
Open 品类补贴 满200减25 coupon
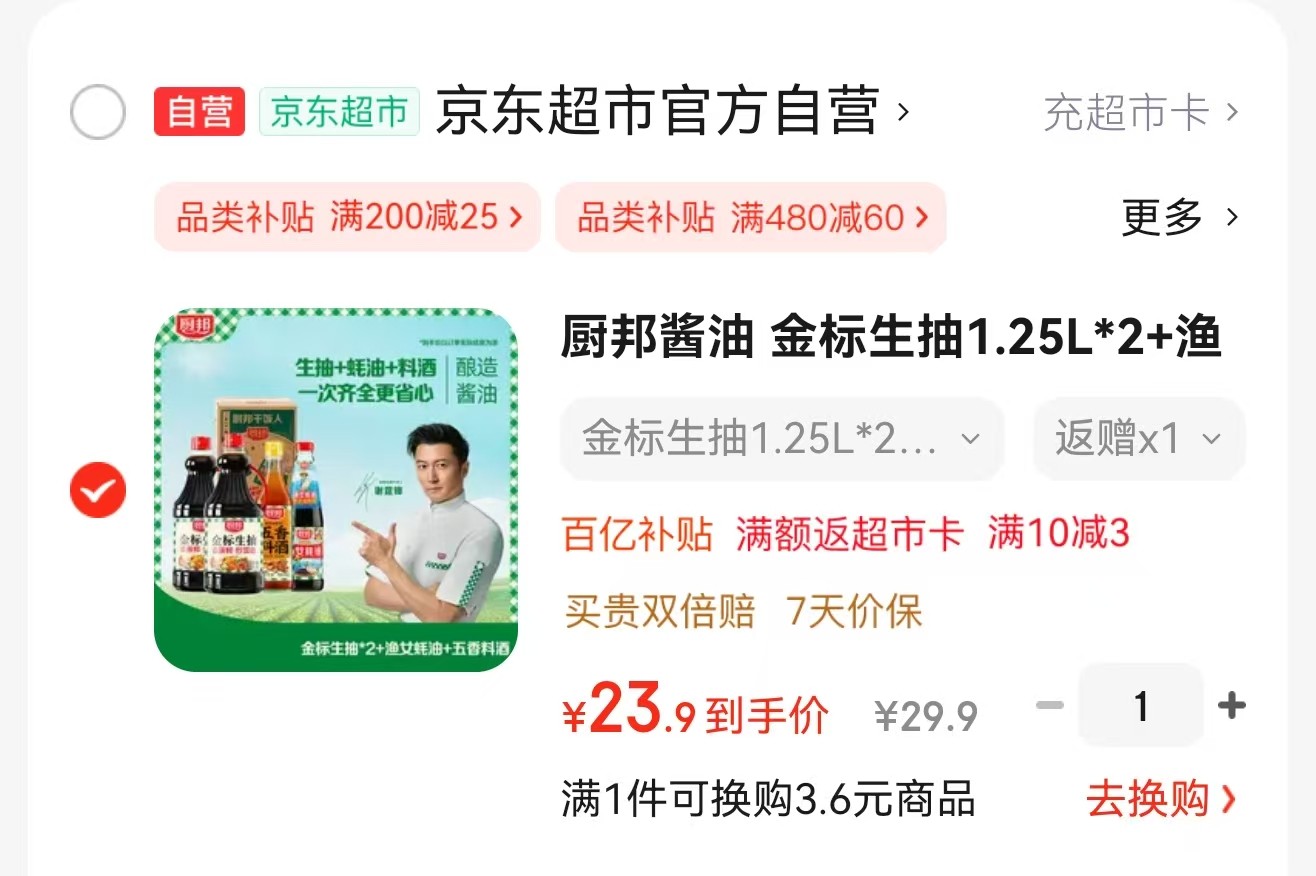tap(348, 217)
